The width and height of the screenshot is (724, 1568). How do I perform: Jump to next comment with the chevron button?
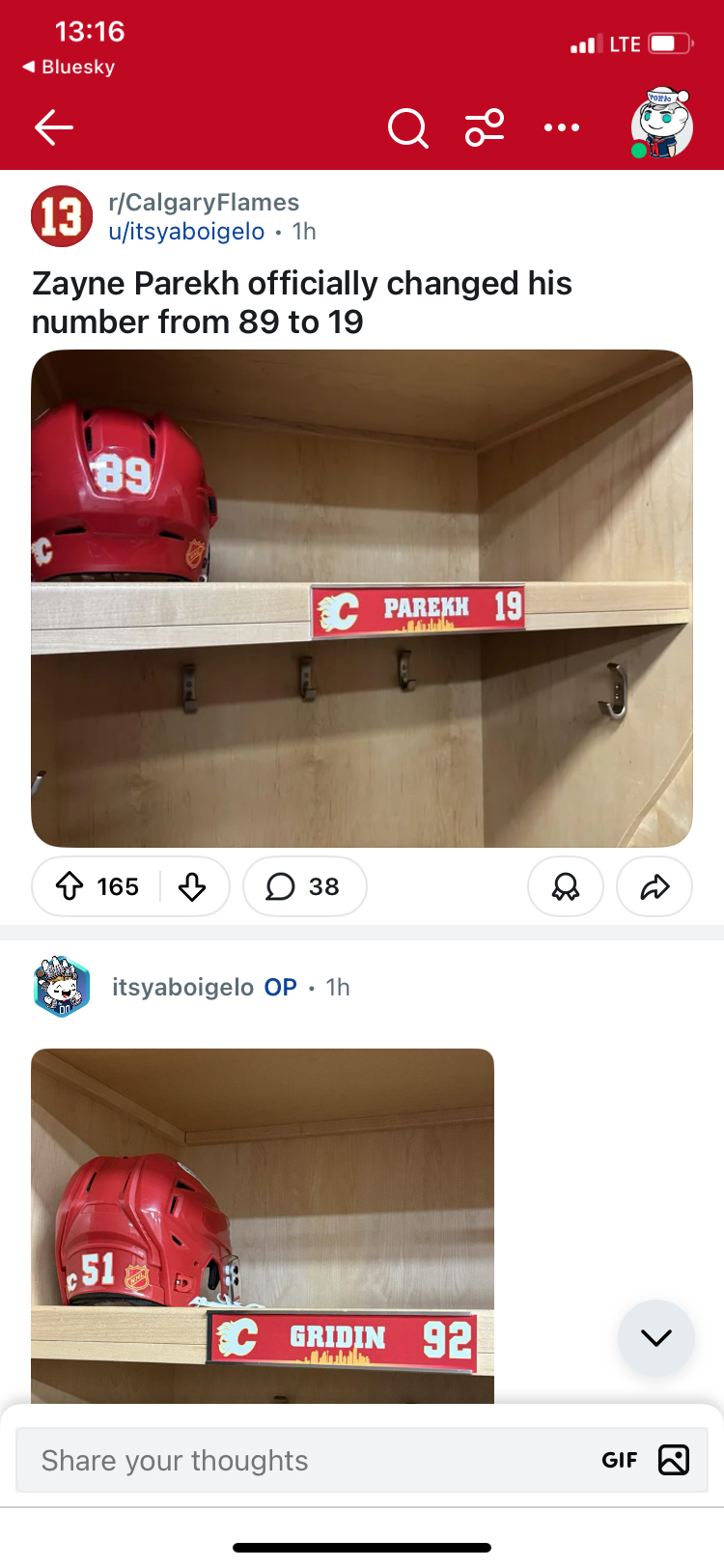[x=656, y=1338]
